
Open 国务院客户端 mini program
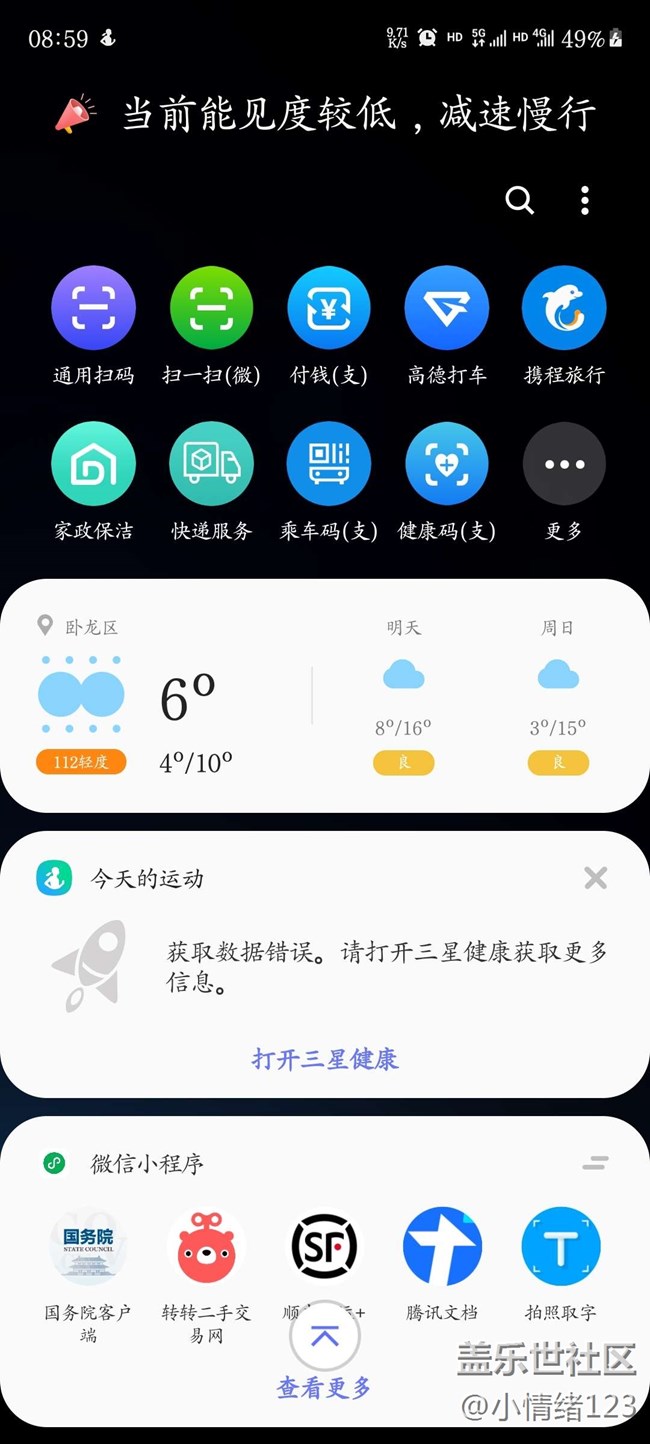88,1247
